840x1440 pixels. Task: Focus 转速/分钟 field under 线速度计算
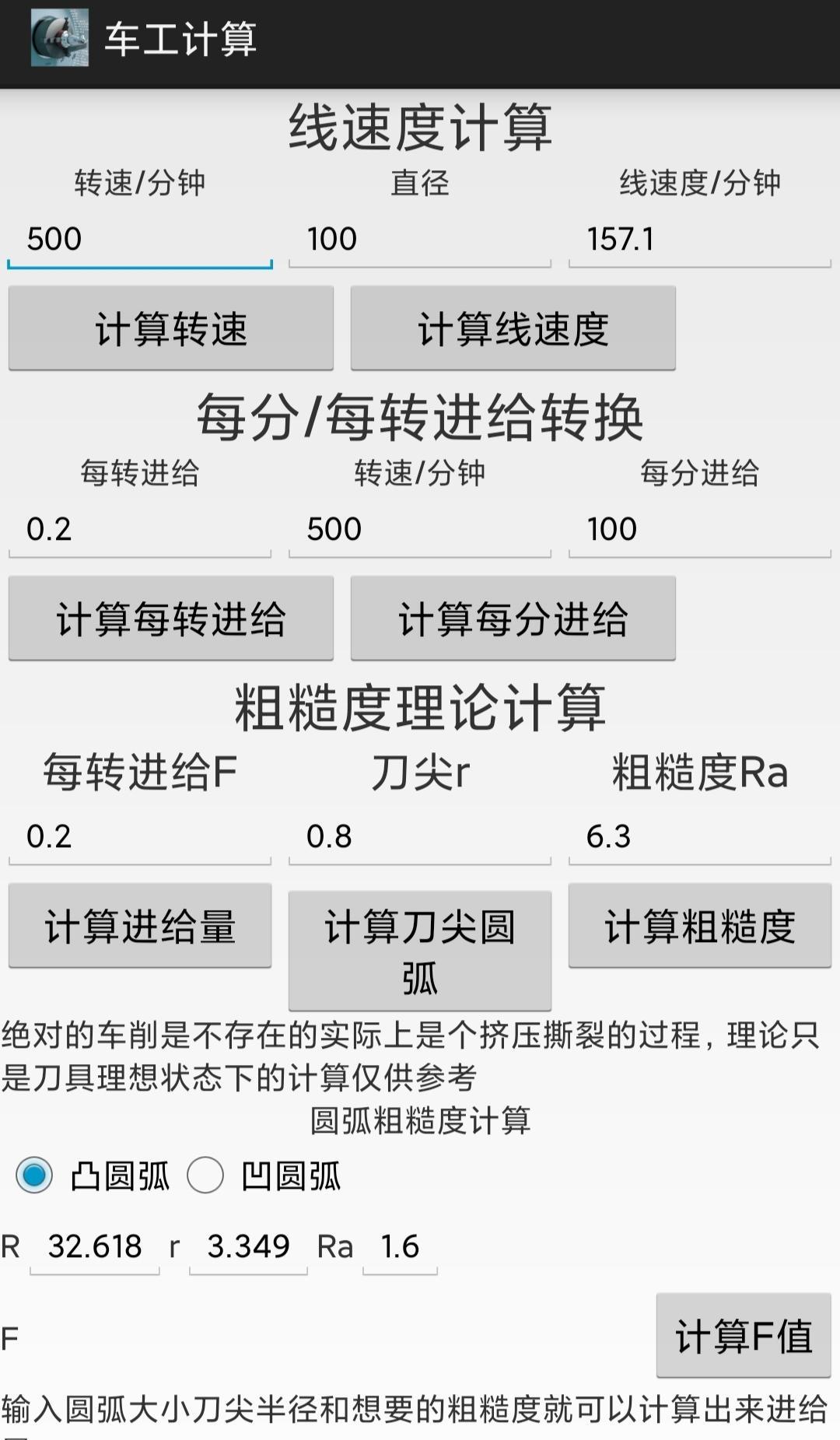[x=140, y=240]
